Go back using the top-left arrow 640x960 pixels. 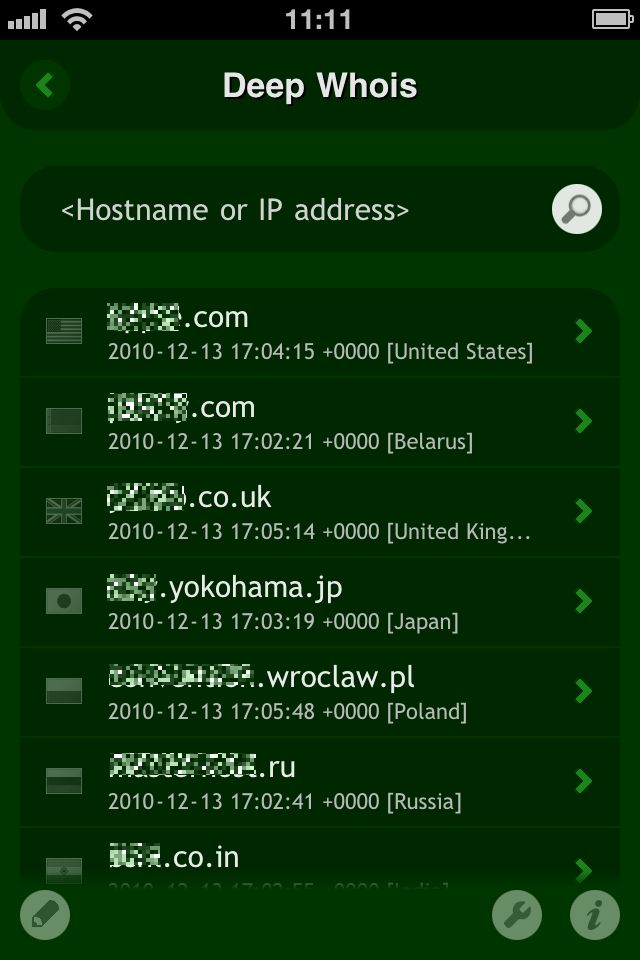point(44,85)
